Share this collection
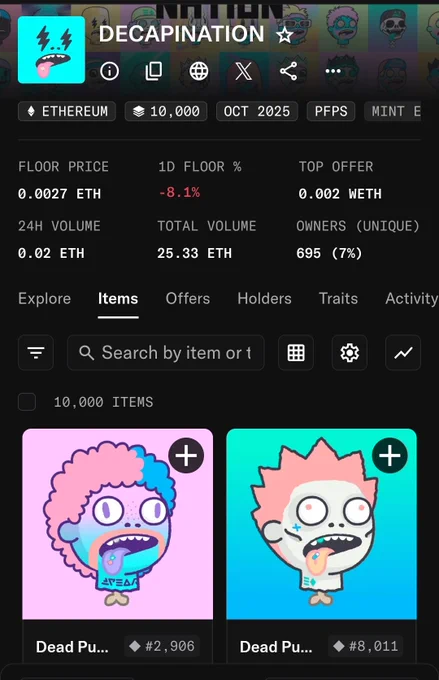Viewport: 439px width, 680px height. click(x=288, y=71)
